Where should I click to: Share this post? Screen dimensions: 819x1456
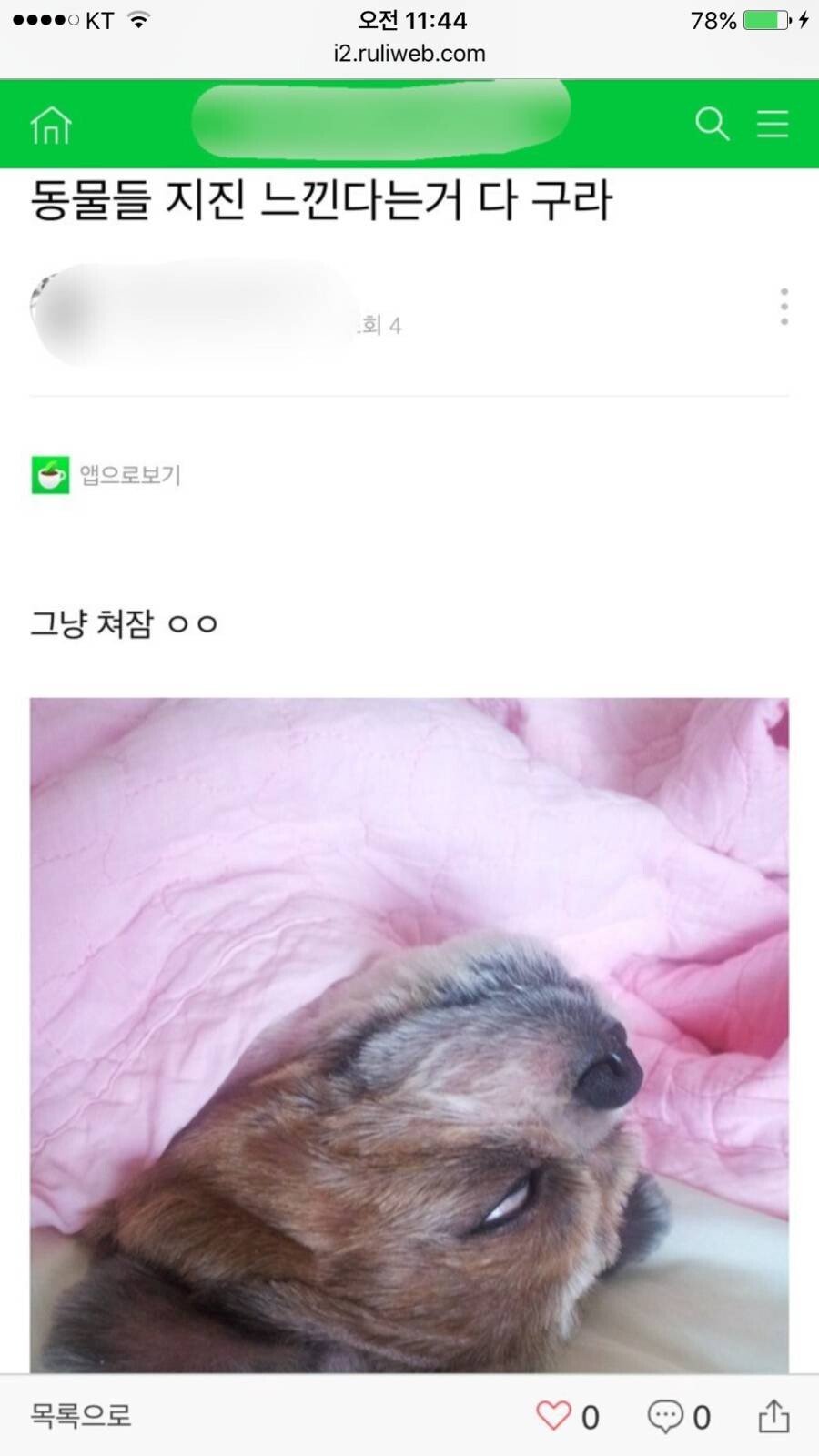773,1415
